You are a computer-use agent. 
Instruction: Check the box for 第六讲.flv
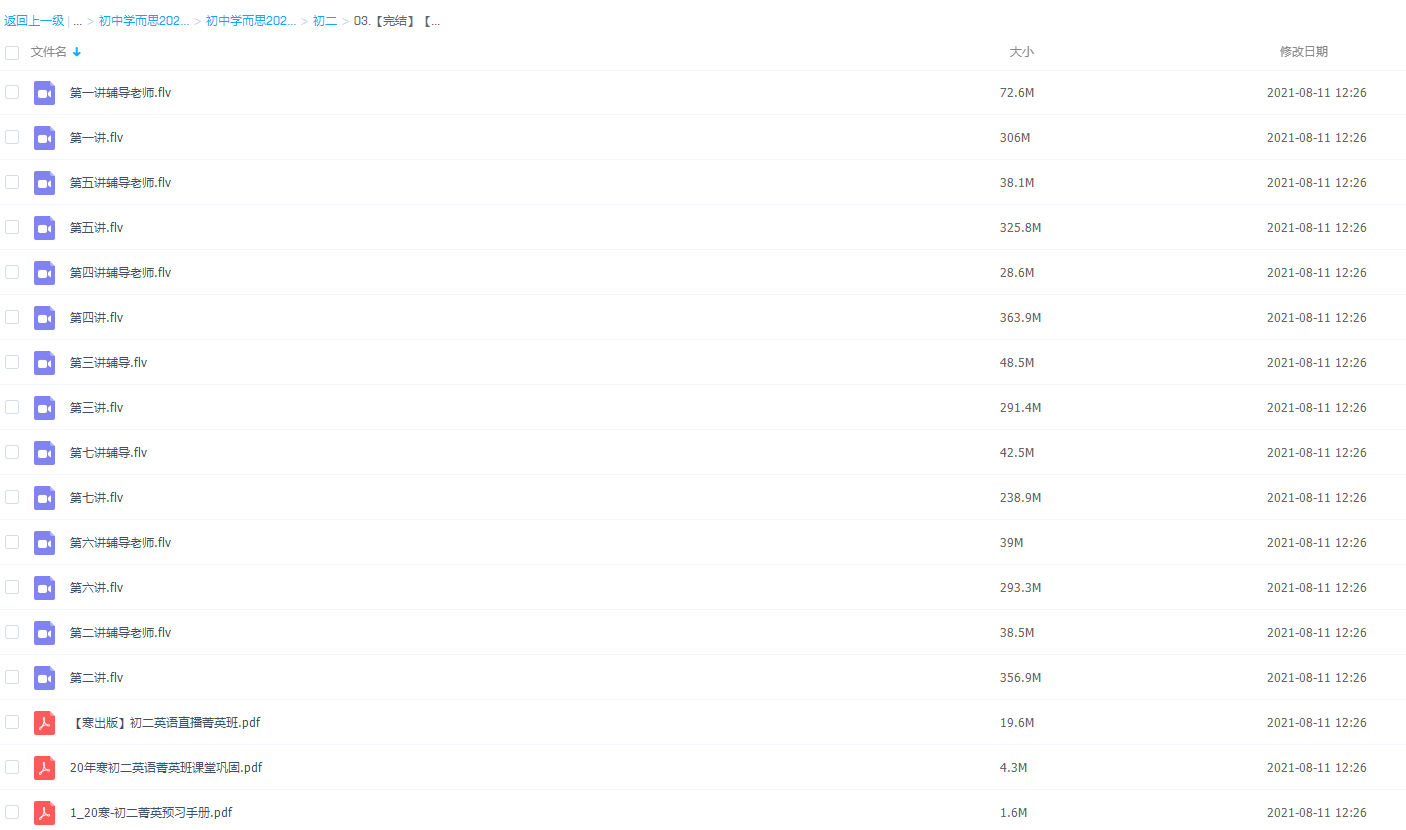[x=12, y=587]
